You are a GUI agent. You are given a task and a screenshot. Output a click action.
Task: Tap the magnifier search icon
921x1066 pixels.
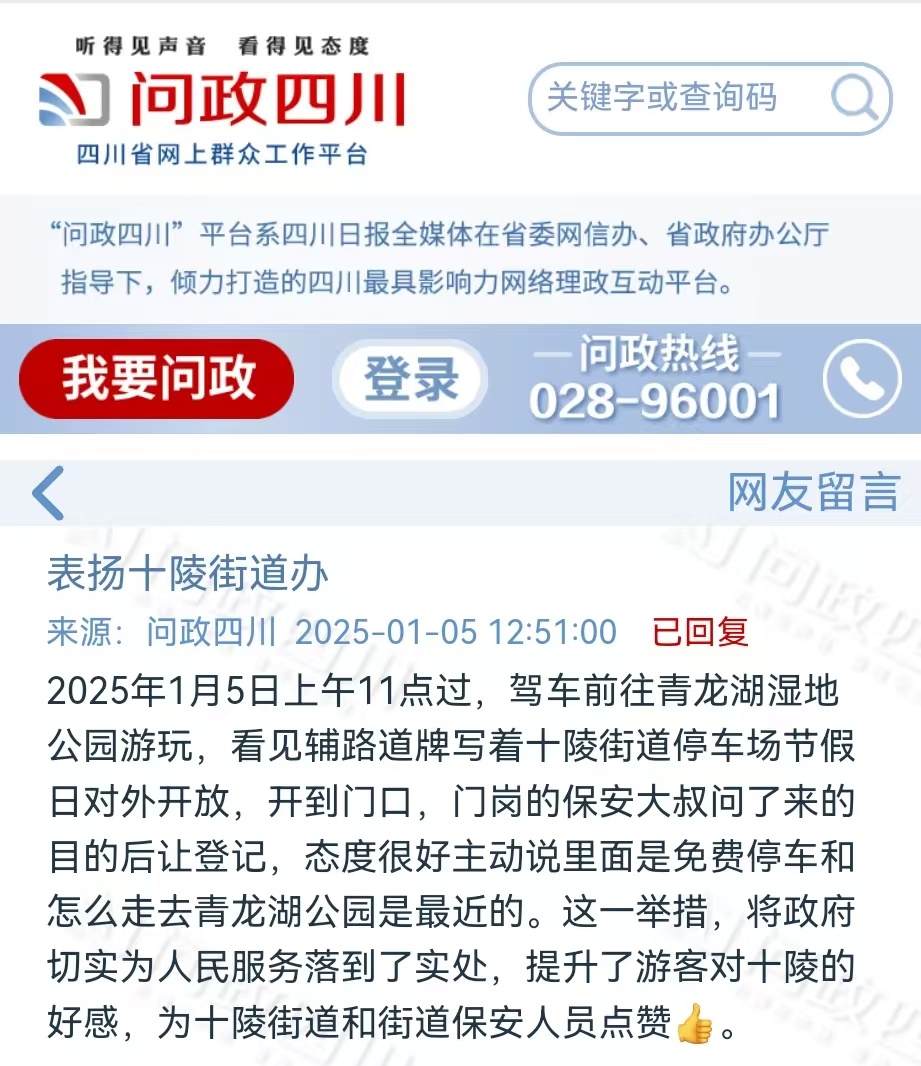[855, 98]
